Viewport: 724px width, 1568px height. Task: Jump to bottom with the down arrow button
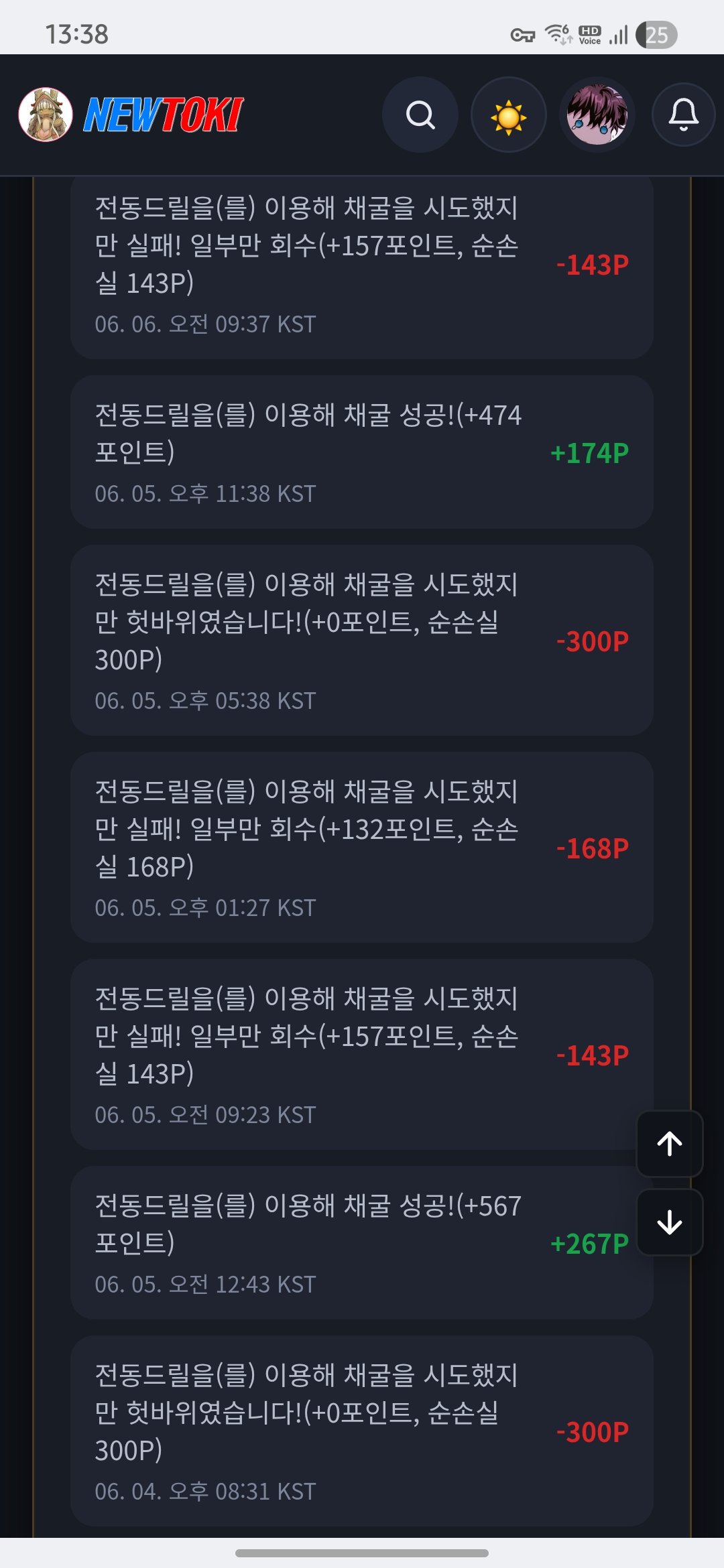670,1223
